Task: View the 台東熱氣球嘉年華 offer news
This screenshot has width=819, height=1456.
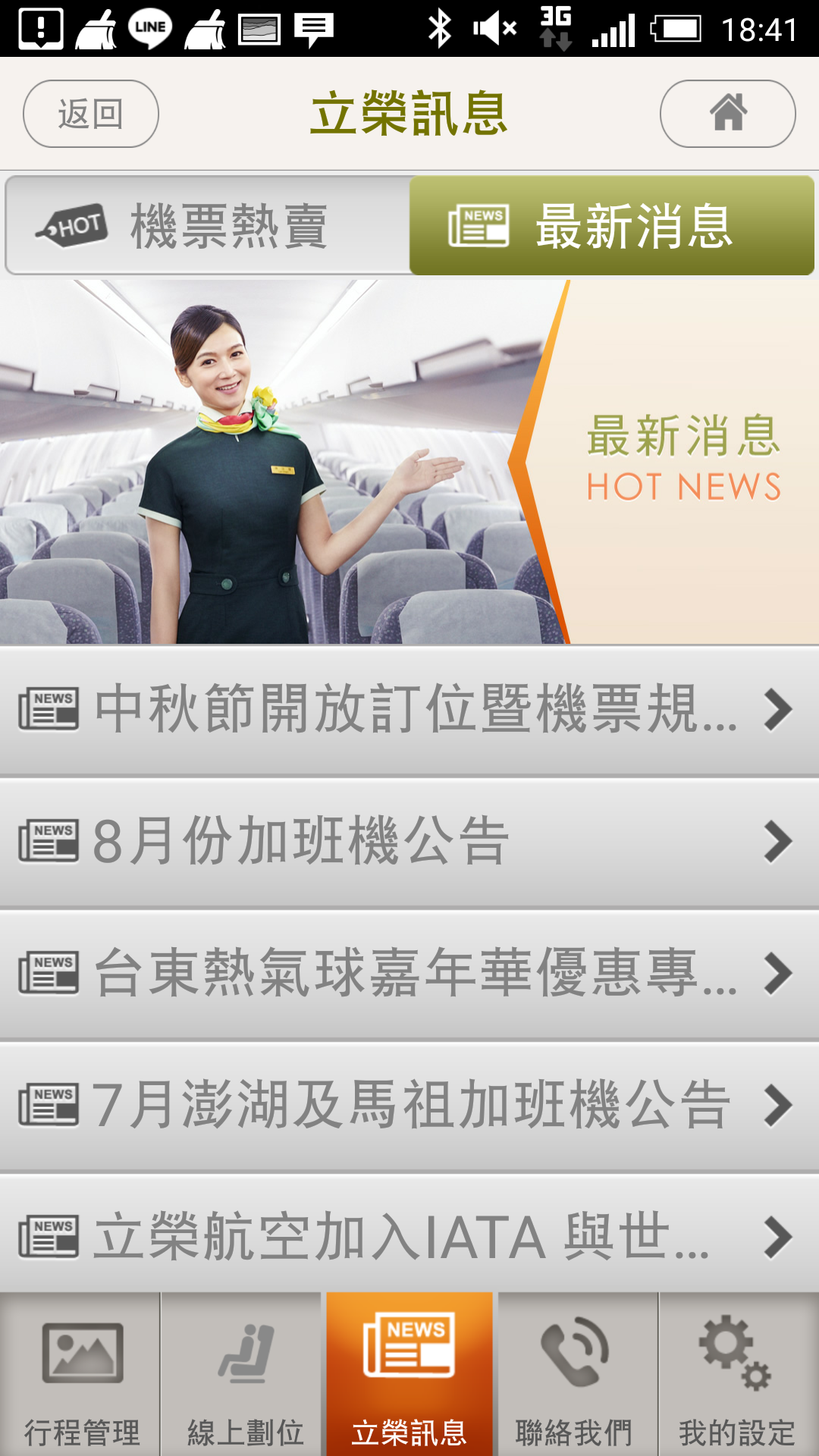Action: (x=409, y=974)
